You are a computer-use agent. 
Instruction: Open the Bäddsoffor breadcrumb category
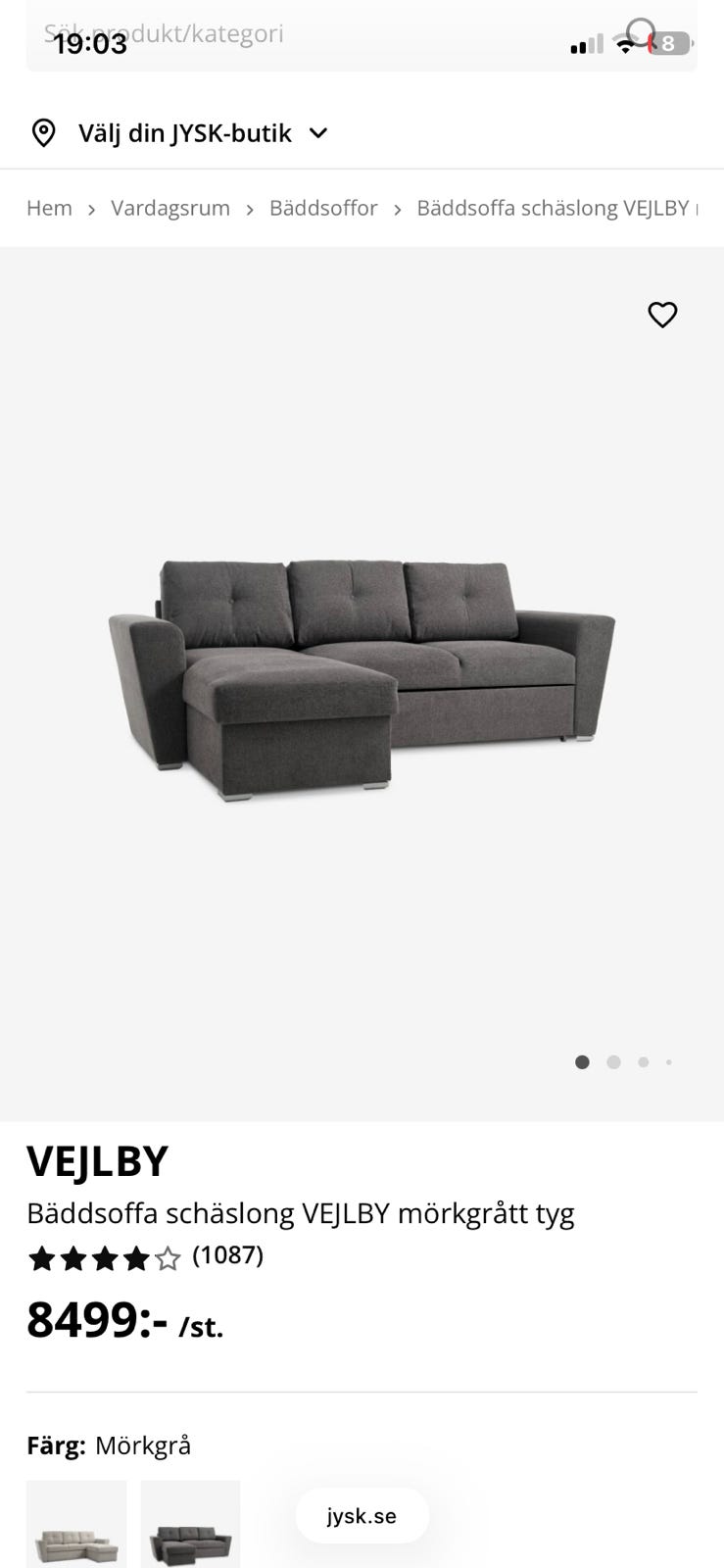point(323,208)
